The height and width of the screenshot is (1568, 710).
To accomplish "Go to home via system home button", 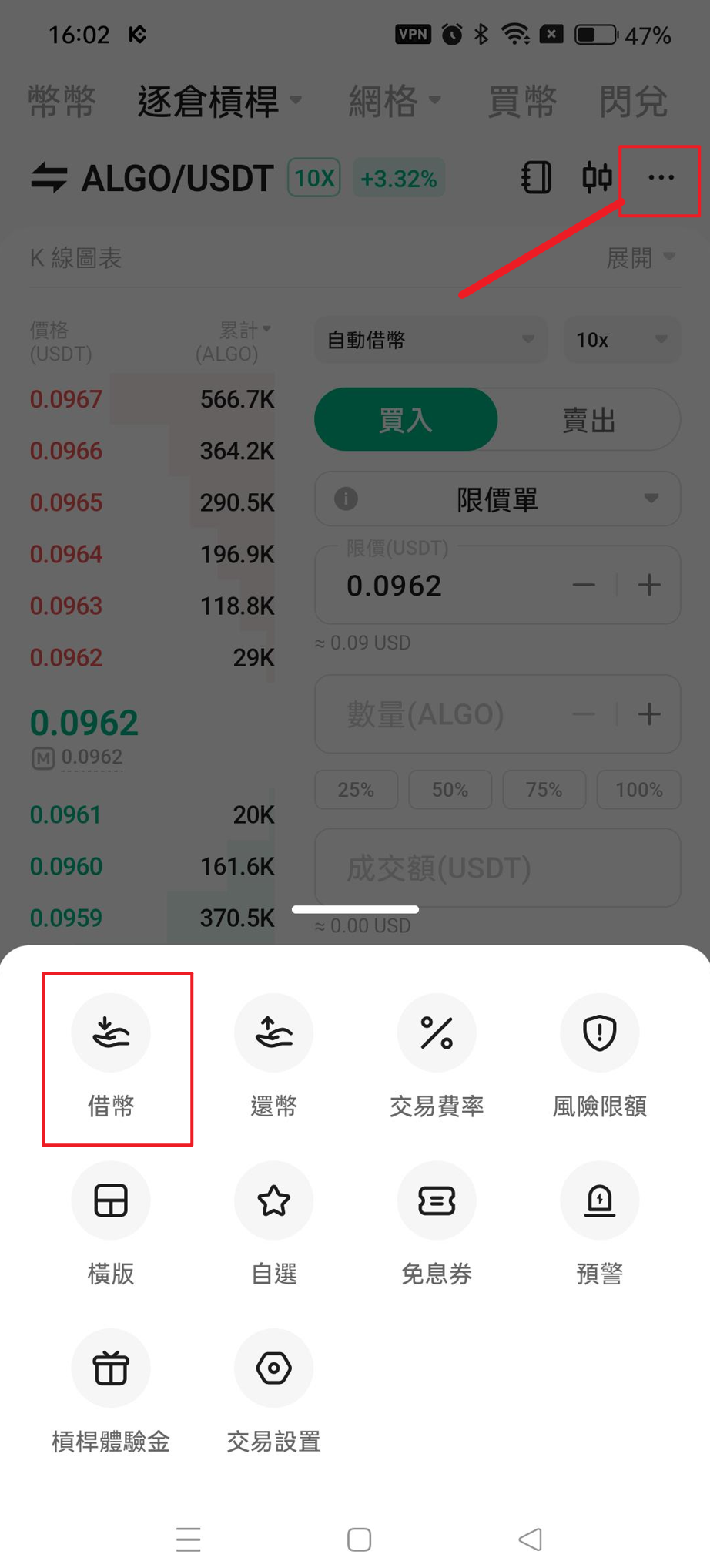I will click(x=359, y=1539).
